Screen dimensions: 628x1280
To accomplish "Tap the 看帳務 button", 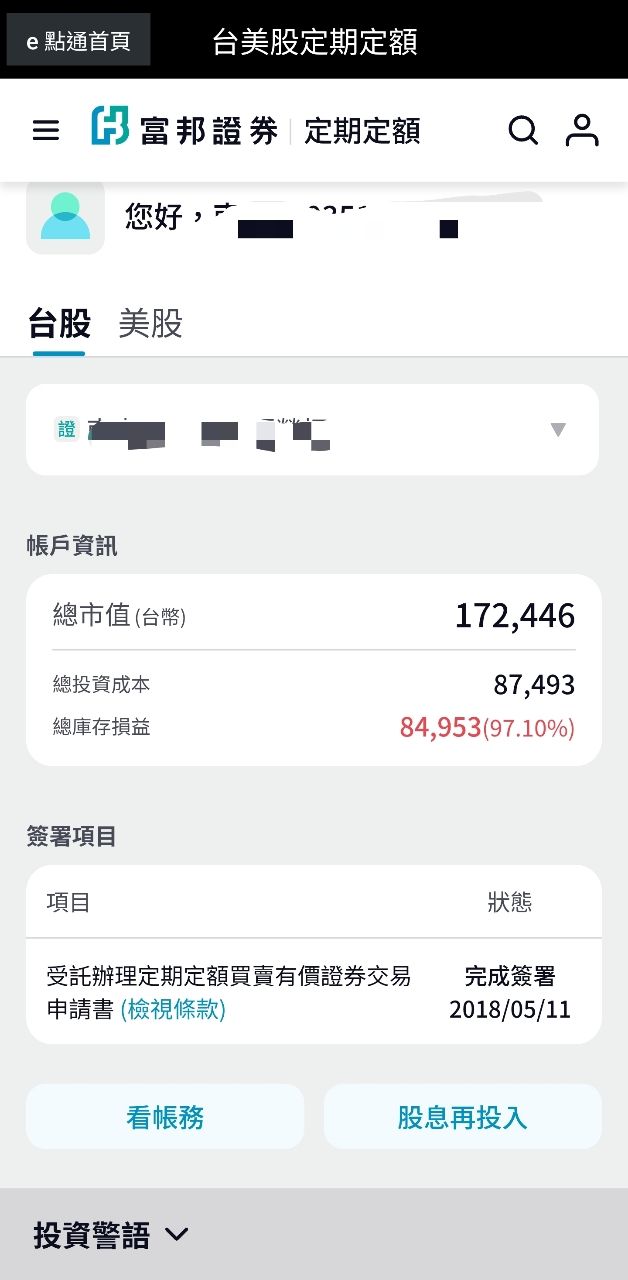I will (x=165, y=1117).
